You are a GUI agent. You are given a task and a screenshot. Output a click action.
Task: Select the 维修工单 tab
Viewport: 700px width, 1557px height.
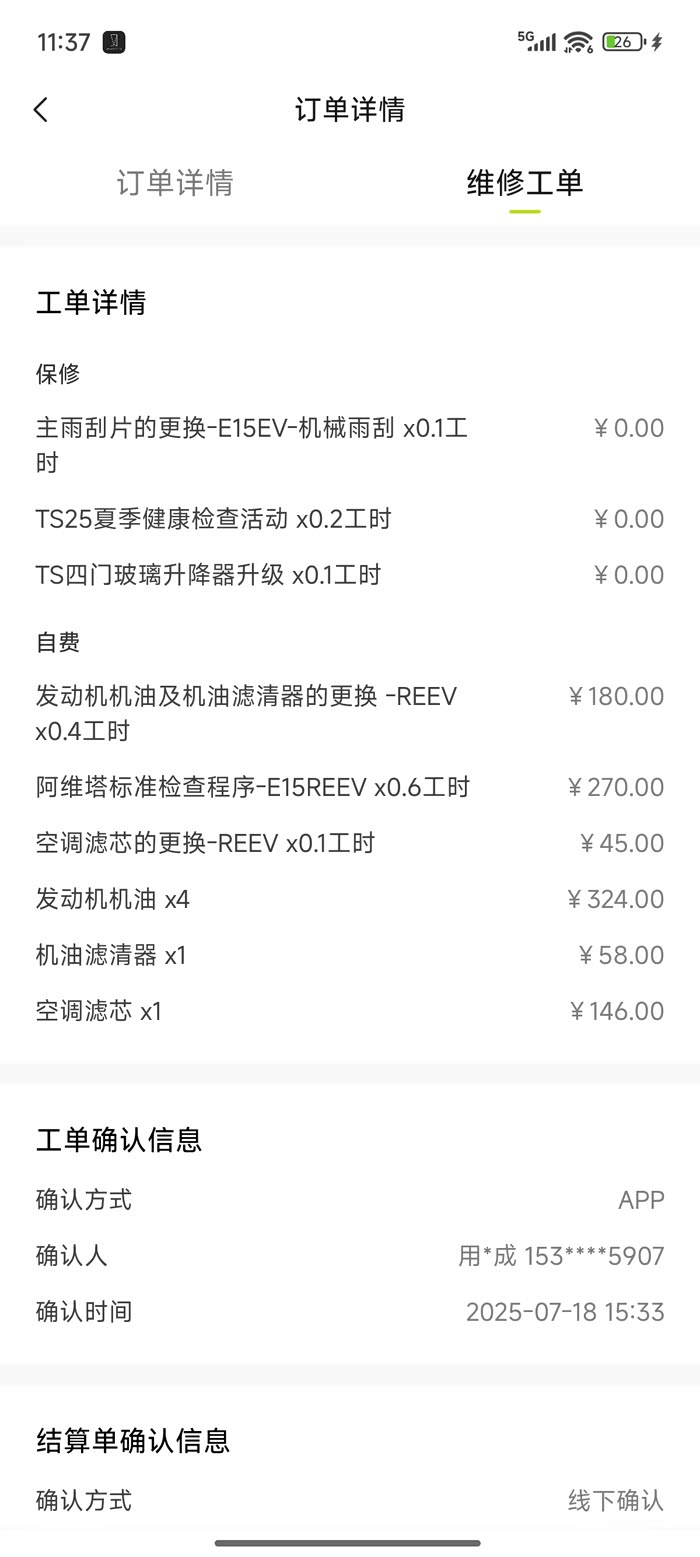click(x=524, y=183)
